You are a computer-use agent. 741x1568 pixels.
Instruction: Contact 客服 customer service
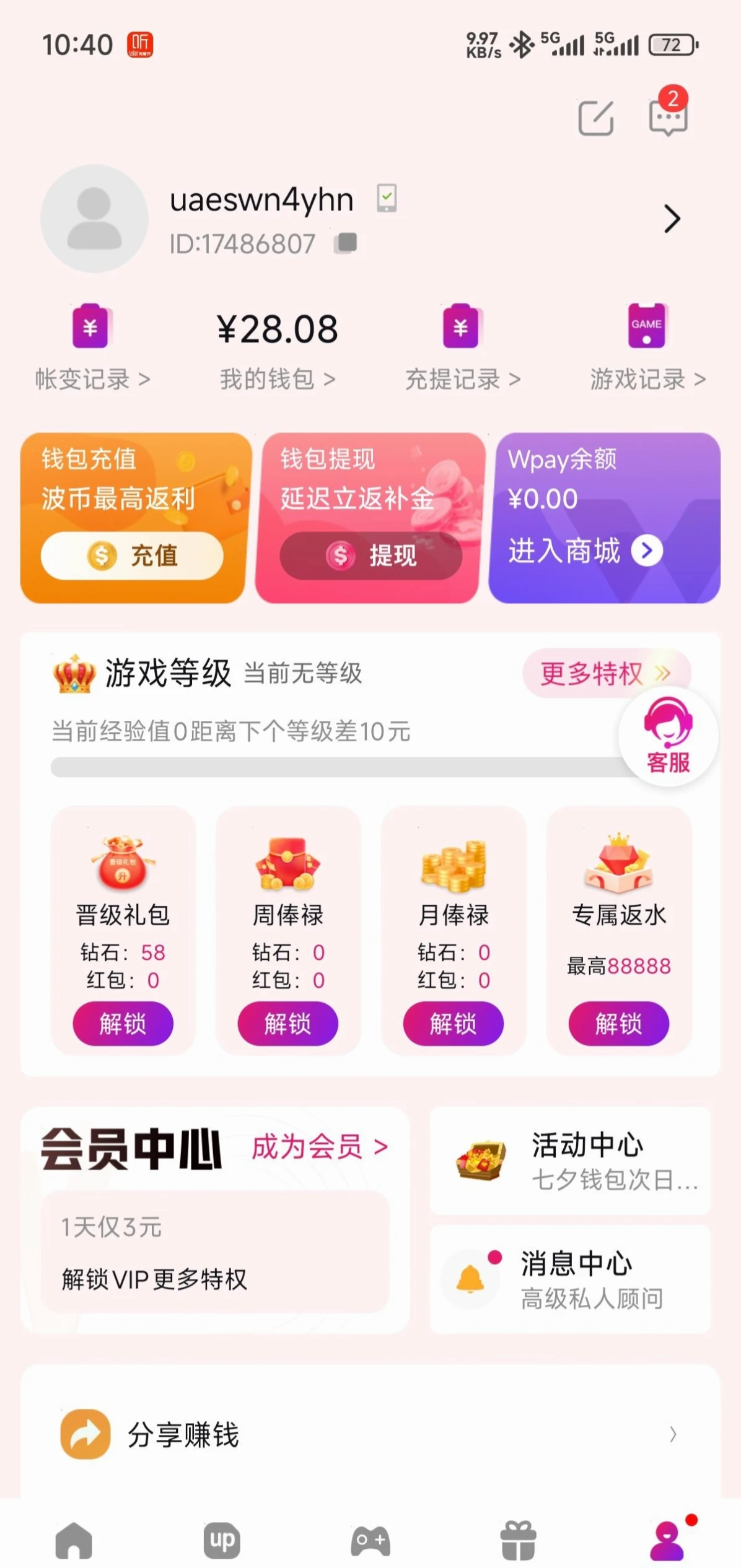tap(668, 736)
